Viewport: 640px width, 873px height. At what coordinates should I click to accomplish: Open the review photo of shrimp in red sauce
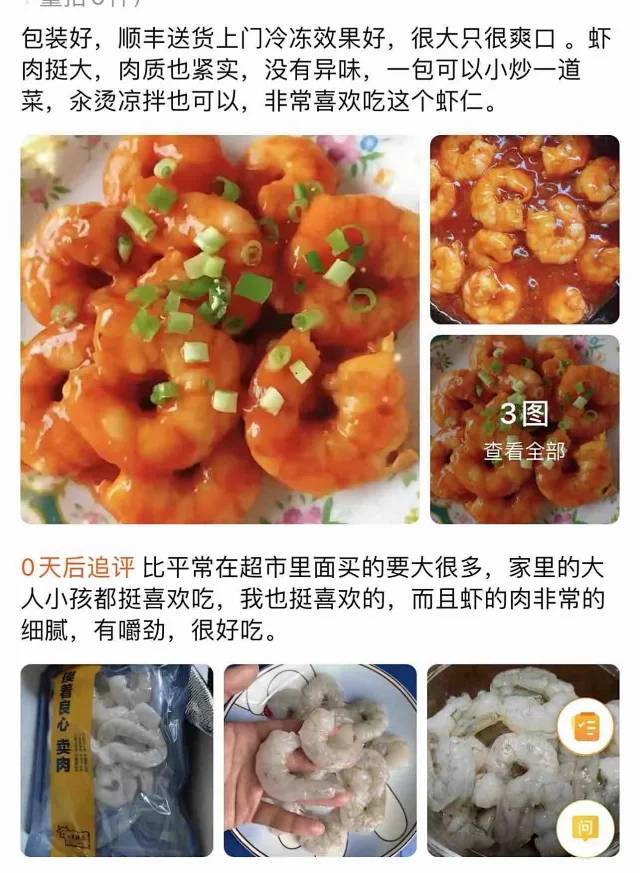524,229
